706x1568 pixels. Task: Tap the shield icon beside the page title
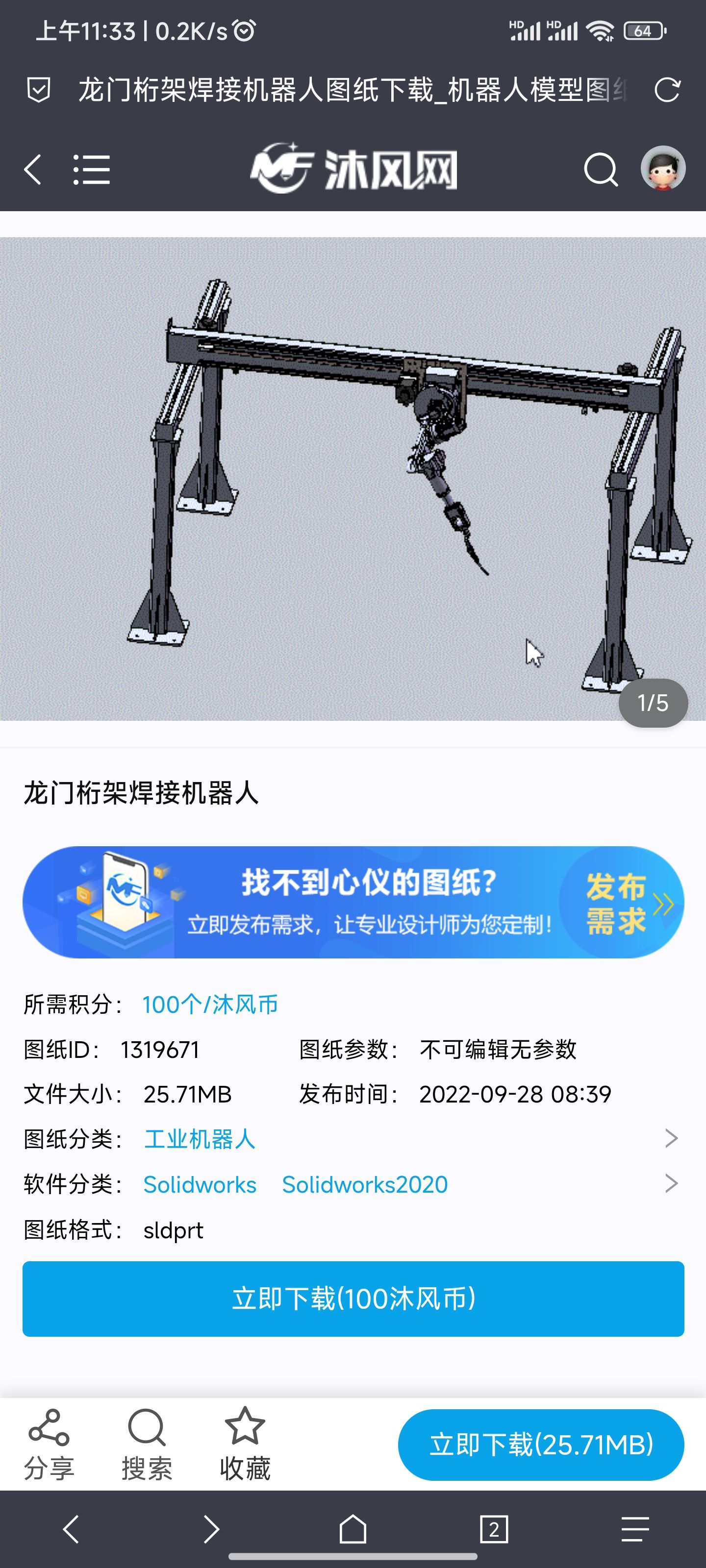tap(38, 90)
